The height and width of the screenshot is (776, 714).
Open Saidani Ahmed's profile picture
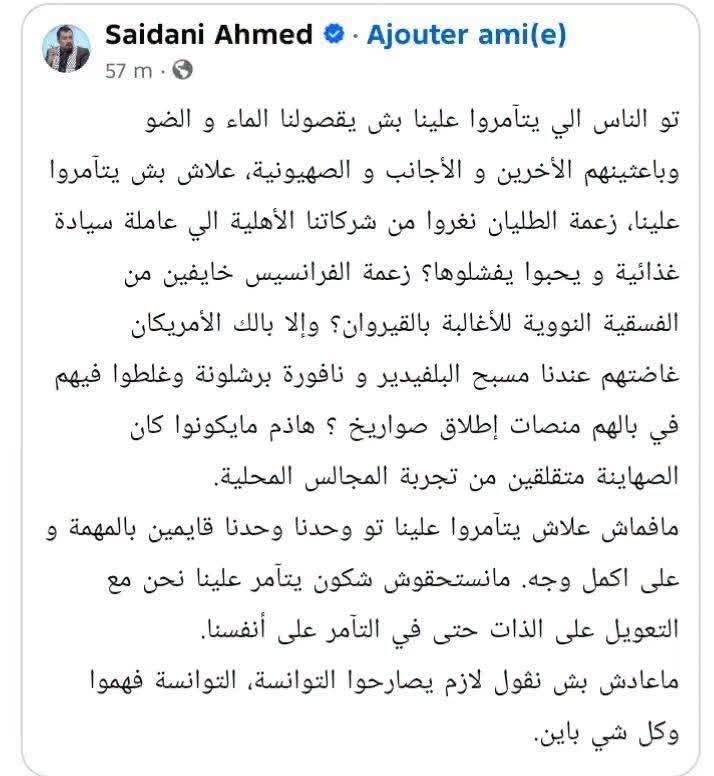pos(67,49)
